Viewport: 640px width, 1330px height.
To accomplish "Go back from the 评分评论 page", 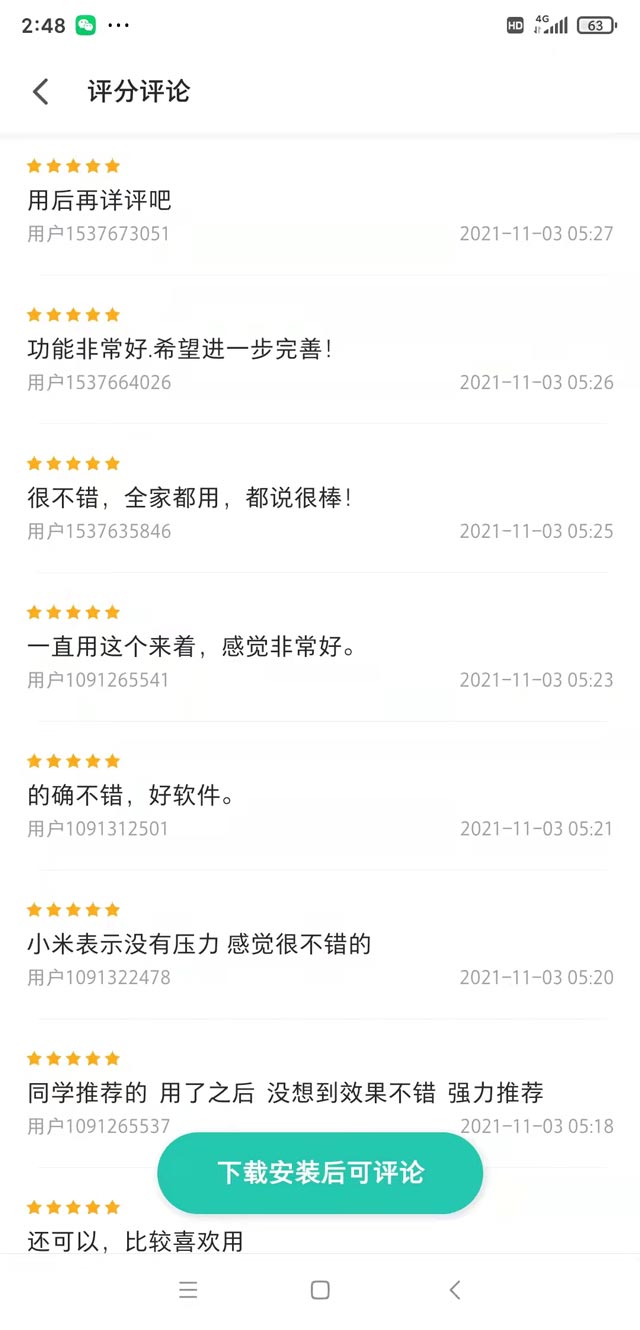I will click(x=41, y=92).
